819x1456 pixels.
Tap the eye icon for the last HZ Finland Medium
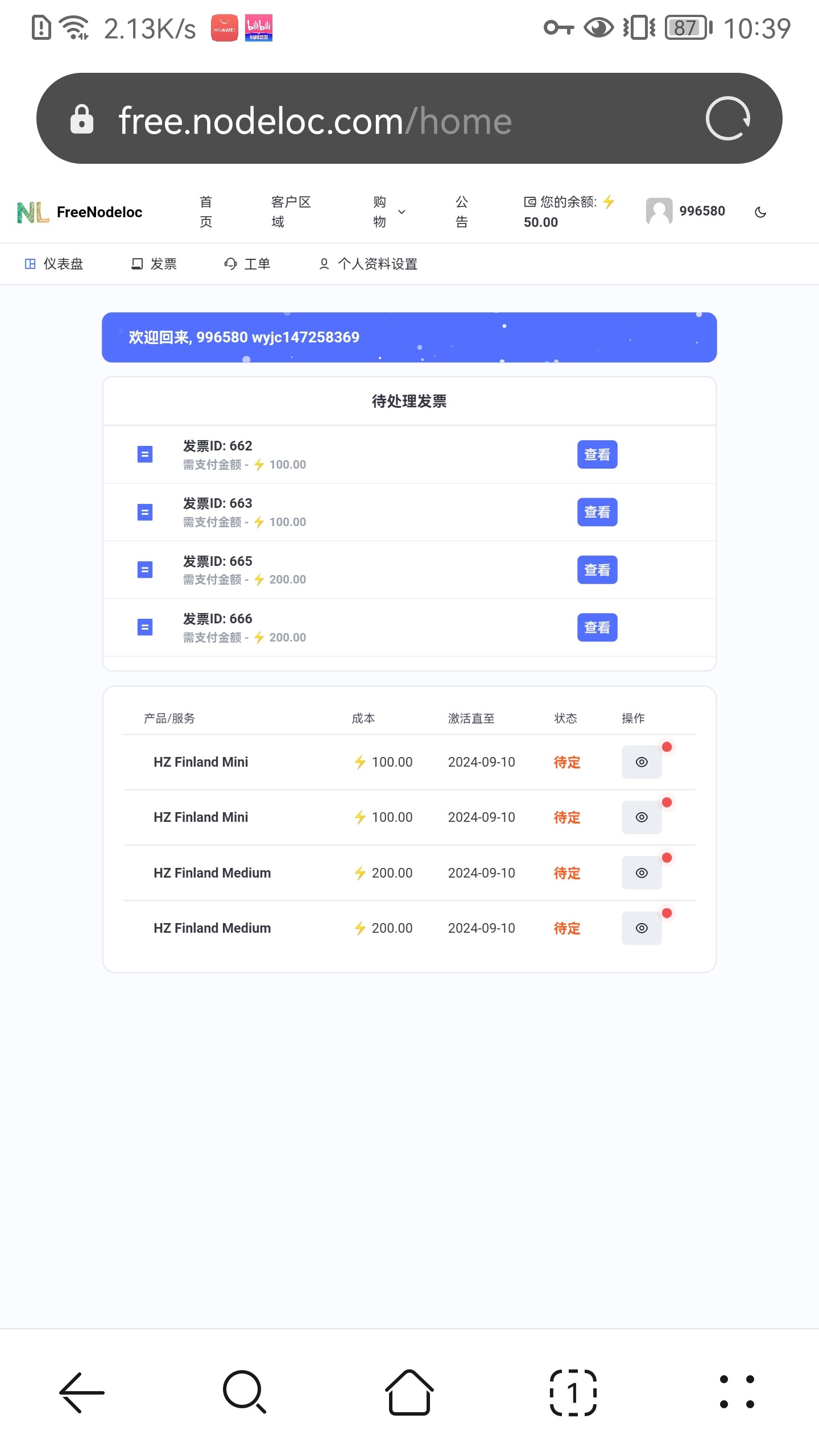642,928
